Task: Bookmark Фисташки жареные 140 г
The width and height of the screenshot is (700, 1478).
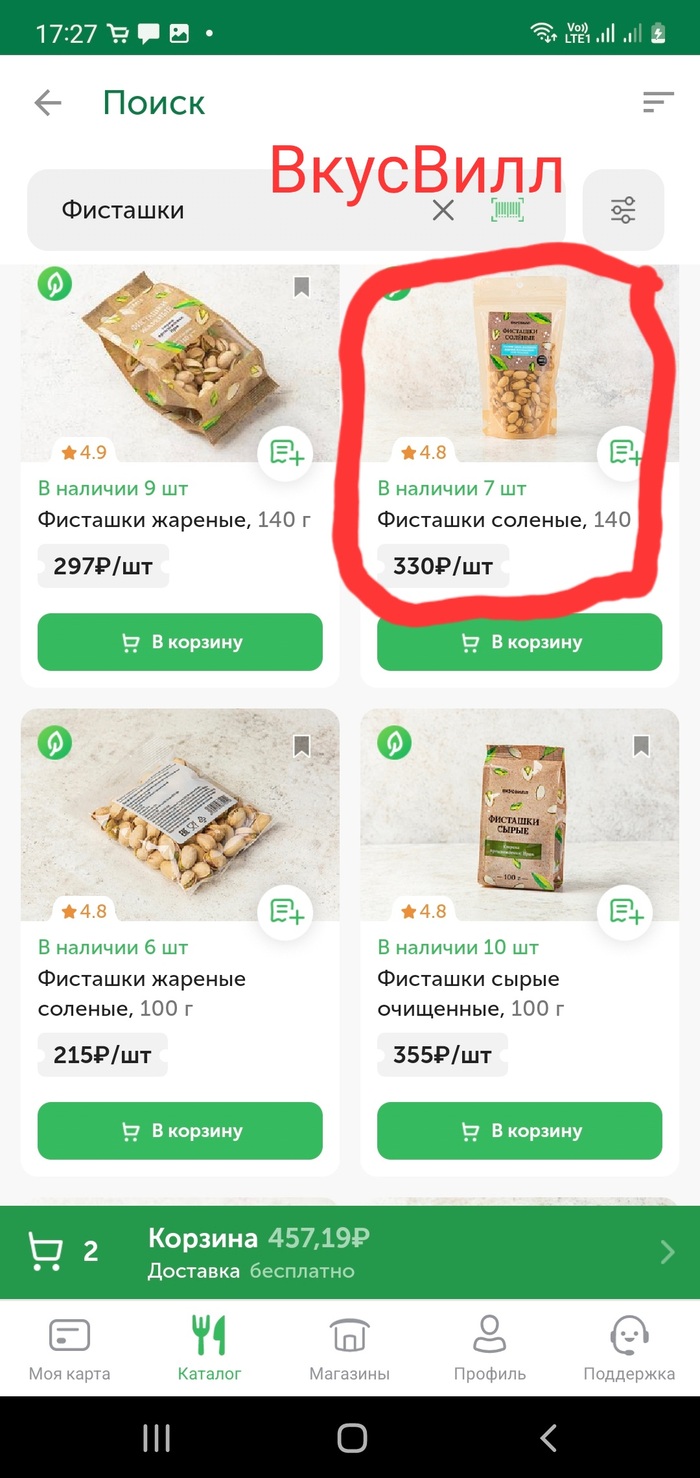Action: pyautogui.click(x=302, y=288)
